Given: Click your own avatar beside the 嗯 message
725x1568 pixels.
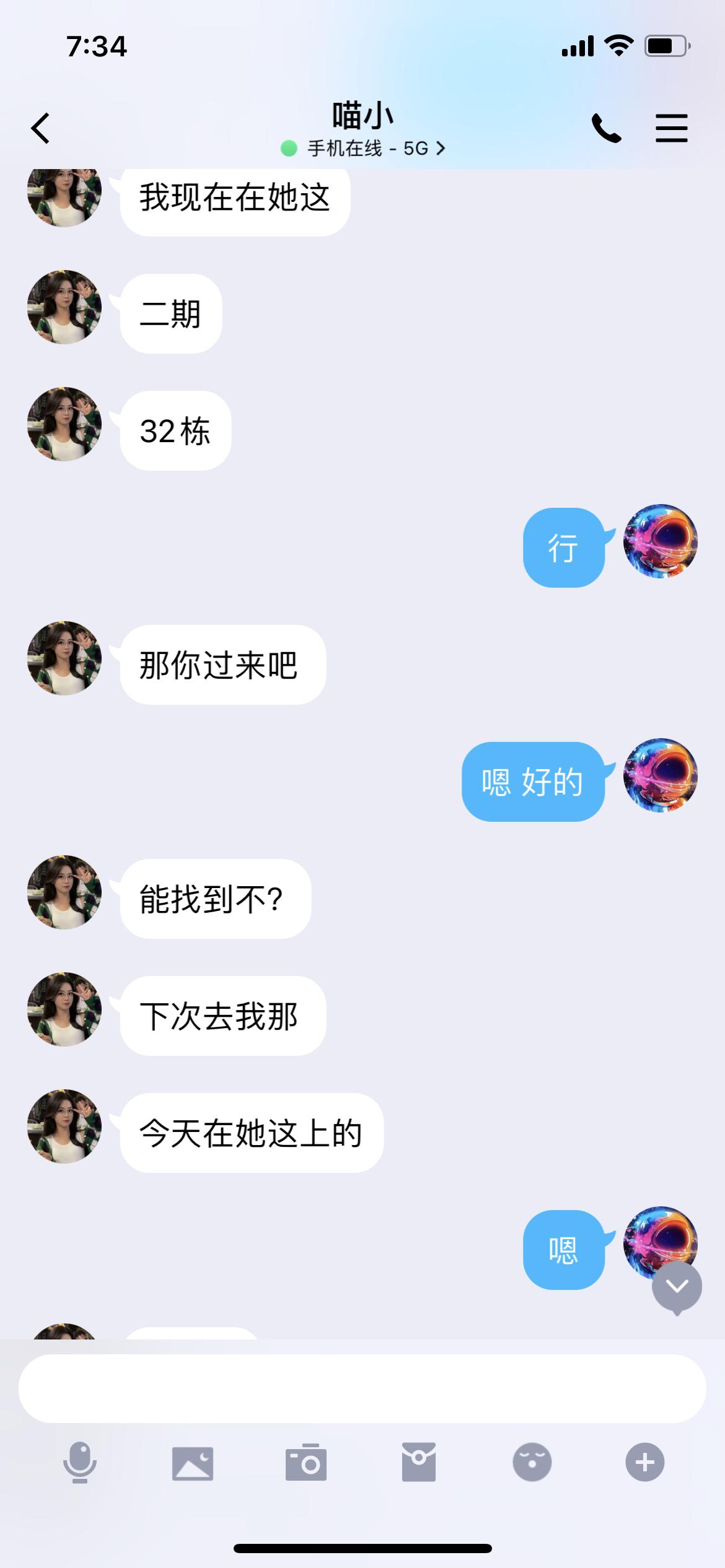Looking at the screenshot, I should click(659, 1243).
